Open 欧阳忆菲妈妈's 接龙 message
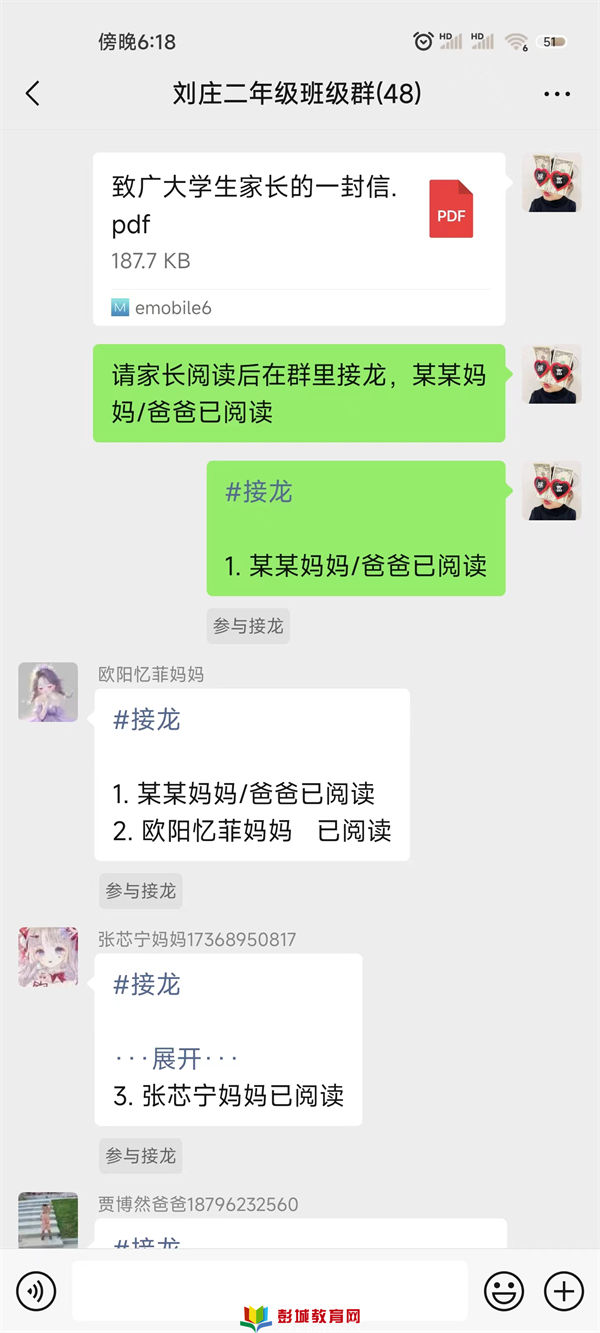Viewport: 600px width, 1333px height. pos(252,775)
